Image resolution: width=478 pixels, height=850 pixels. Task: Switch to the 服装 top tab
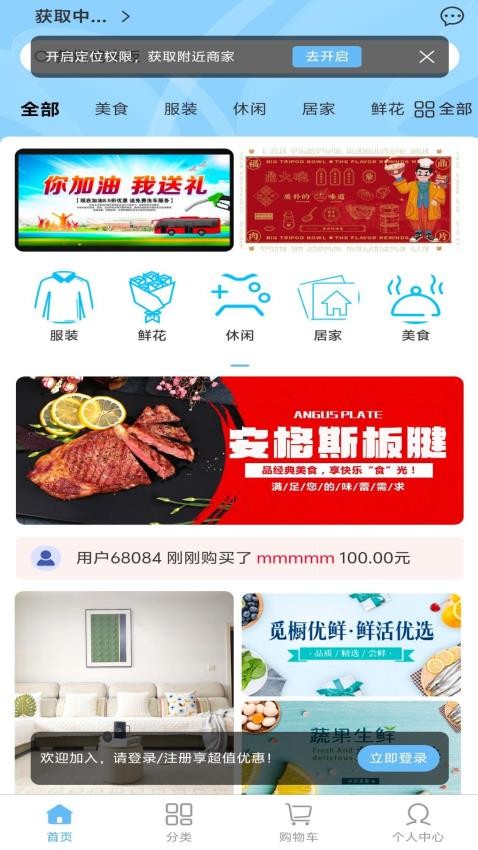pyautogui.click(x=180, y=109)
